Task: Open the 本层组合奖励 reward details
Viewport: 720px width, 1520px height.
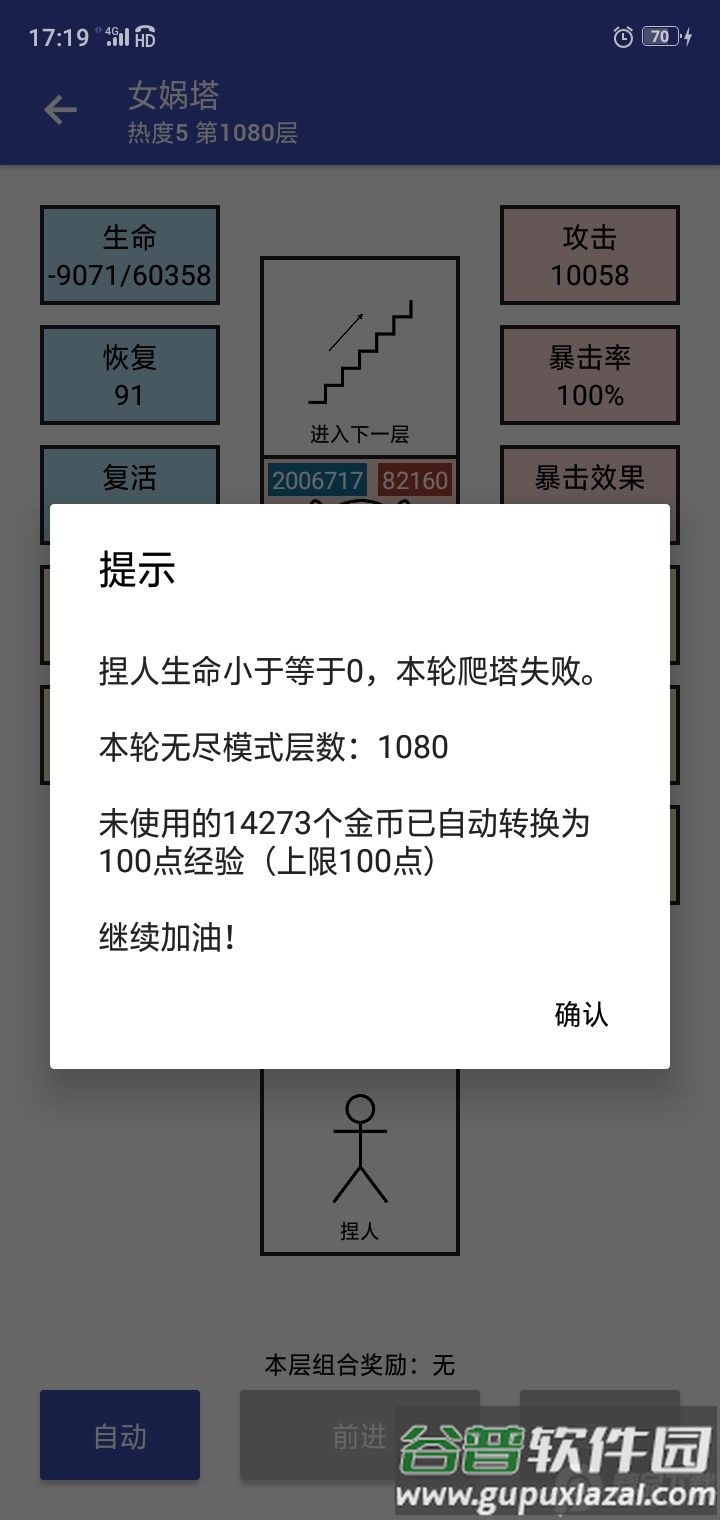Action: (360, 1364)
